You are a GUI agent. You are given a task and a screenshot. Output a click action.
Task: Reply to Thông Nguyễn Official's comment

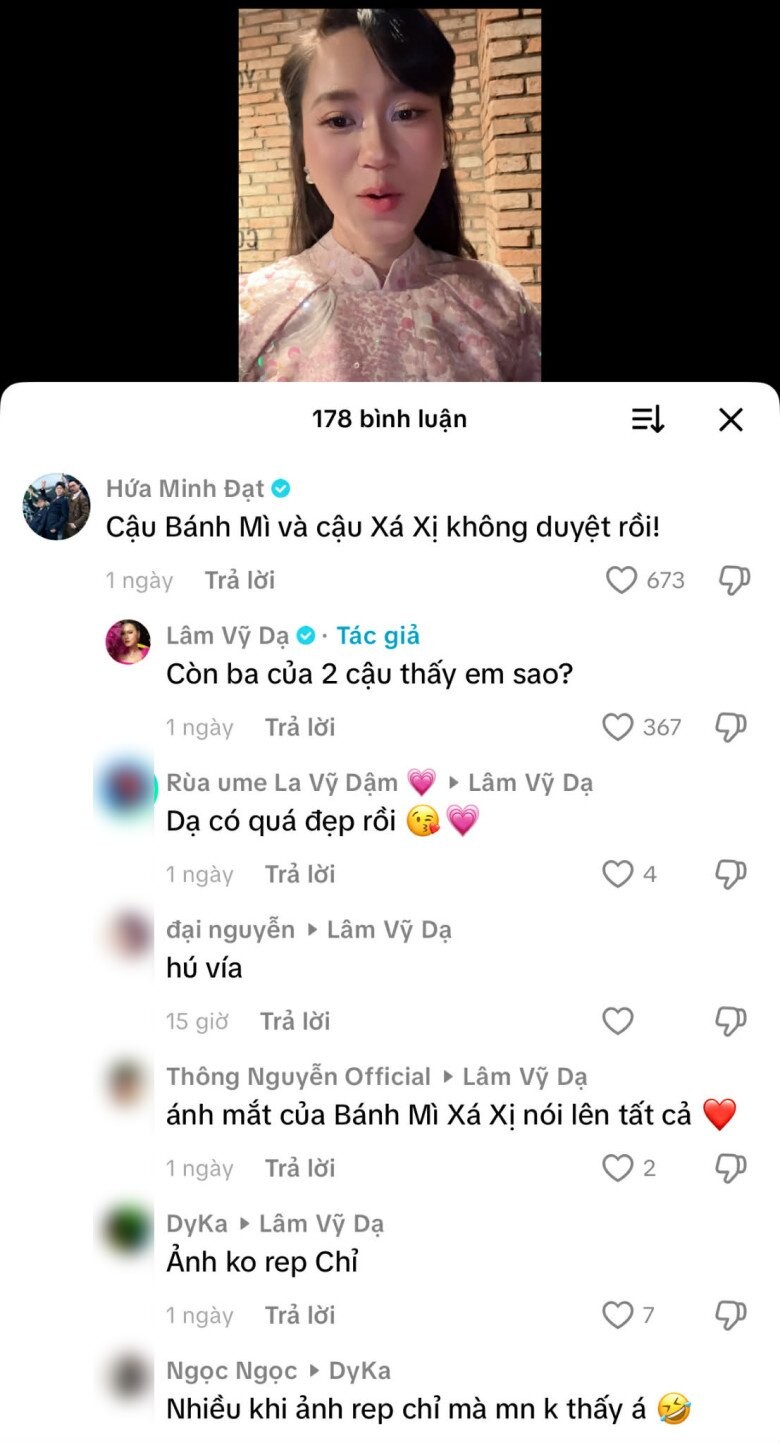[x=300, y=1168]
